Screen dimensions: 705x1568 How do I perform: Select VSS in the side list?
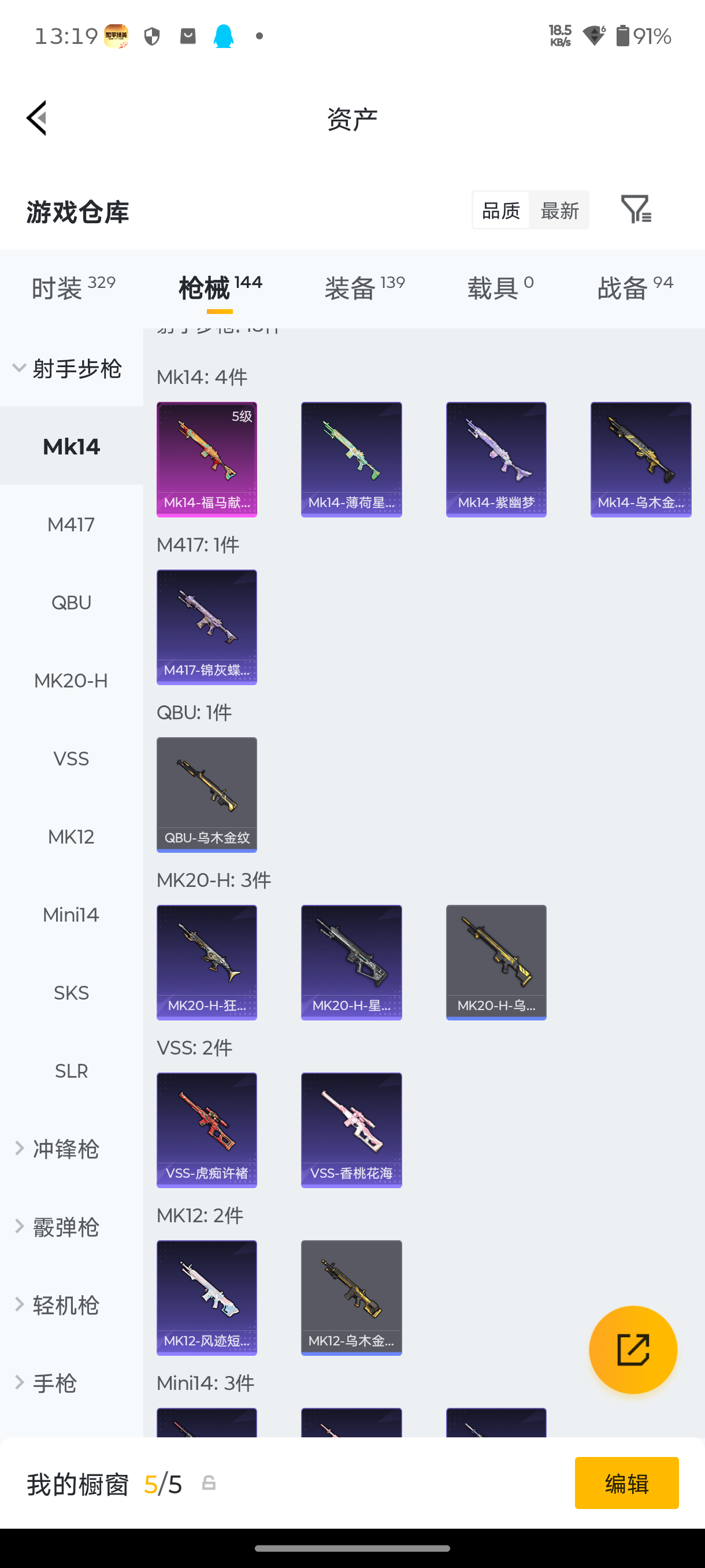(x=71, y=759)
